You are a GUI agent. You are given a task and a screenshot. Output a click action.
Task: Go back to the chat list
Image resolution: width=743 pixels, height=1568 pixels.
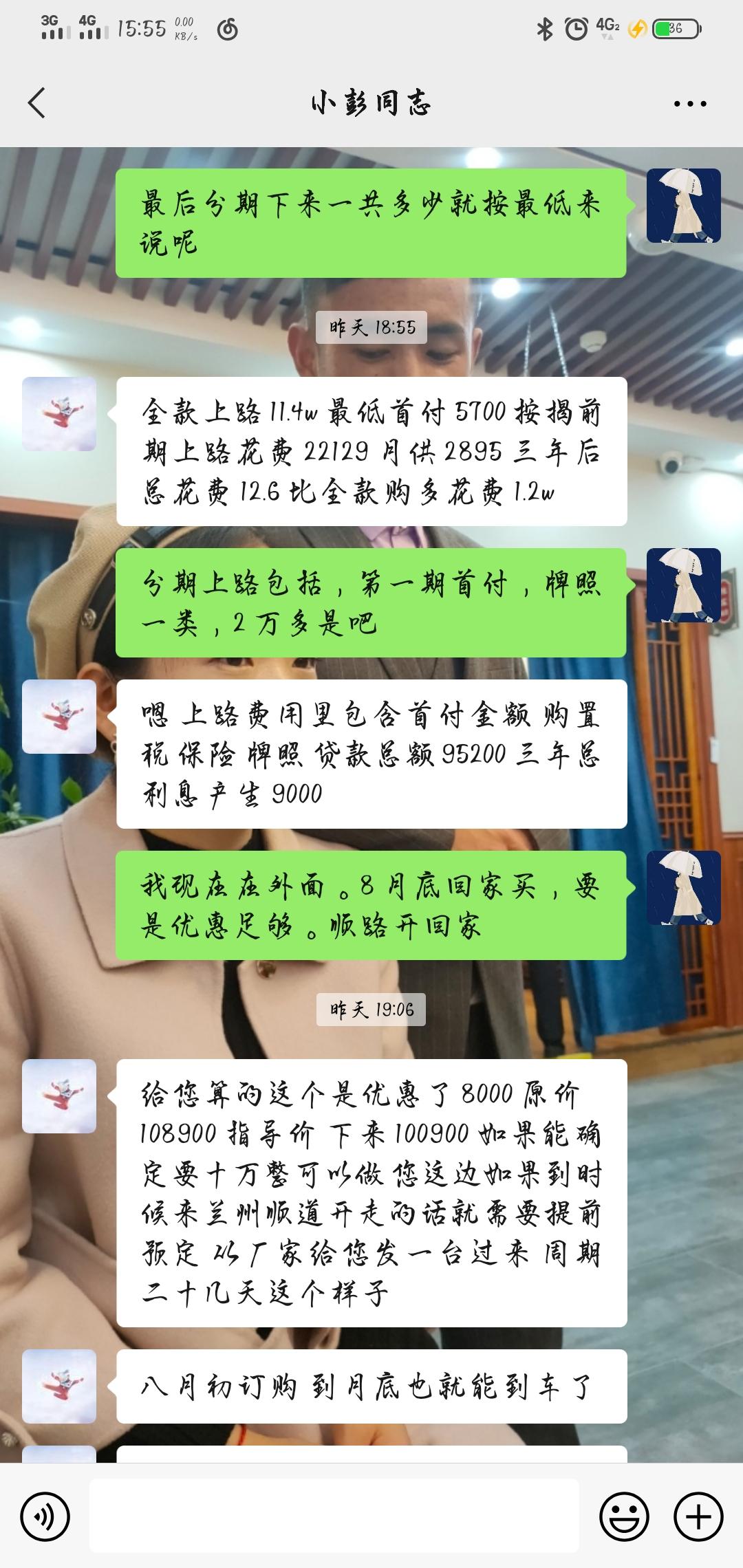click(37, 103)
